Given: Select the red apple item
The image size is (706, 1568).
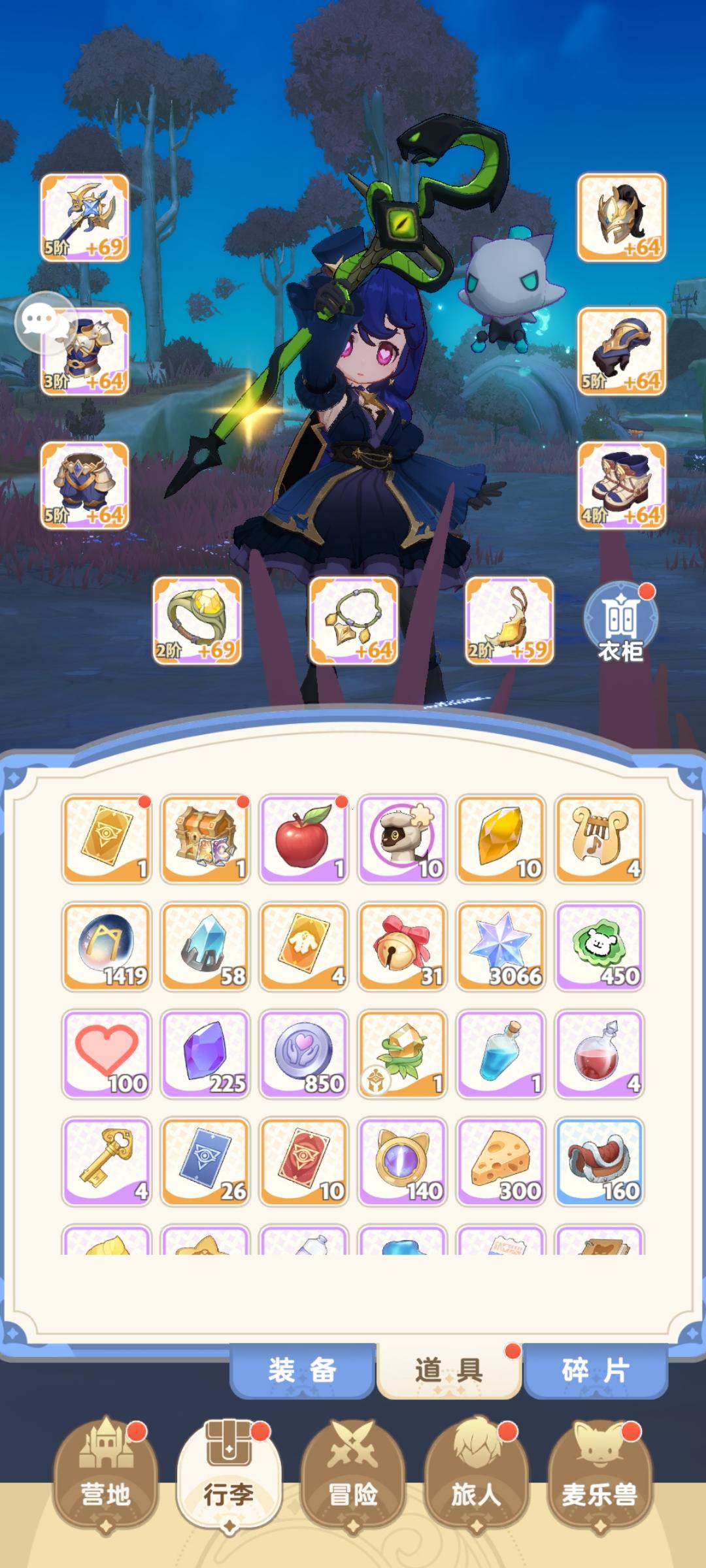Looking at the screenshot, I should [303, 835].
